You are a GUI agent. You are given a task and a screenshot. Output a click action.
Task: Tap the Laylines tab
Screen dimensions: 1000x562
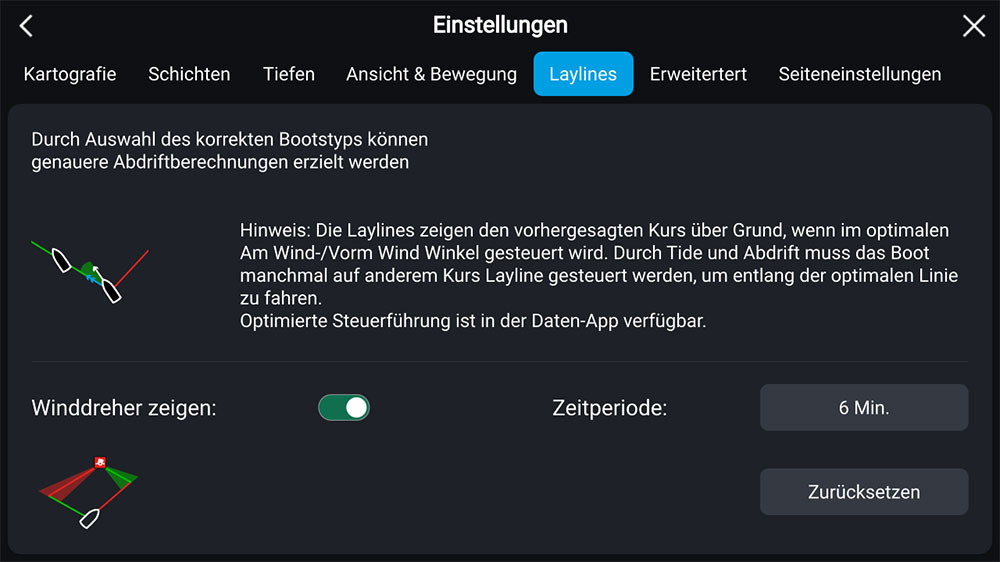pos(583,74)
